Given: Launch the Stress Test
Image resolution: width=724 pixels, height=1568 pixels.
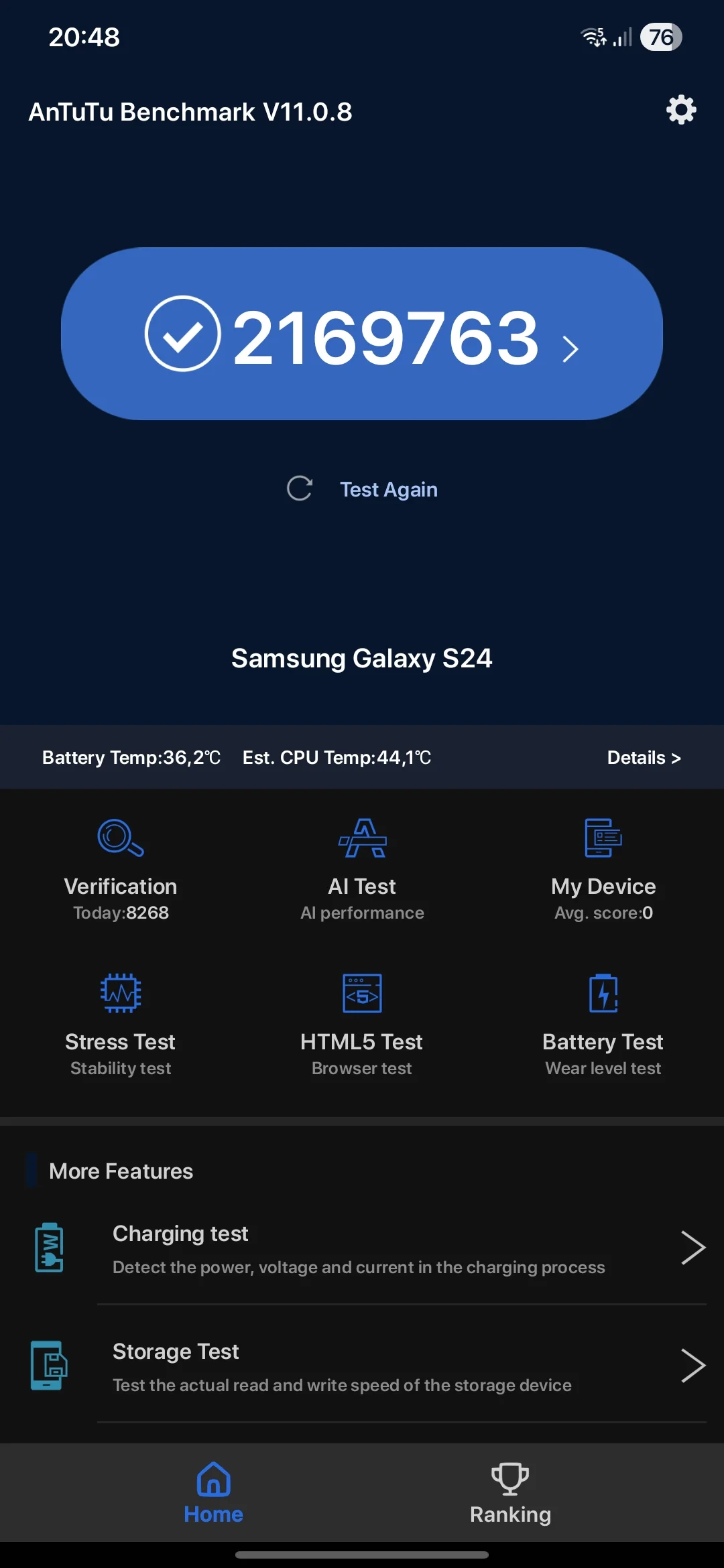Looking at the screenshot, I should tap(121, 1024).
